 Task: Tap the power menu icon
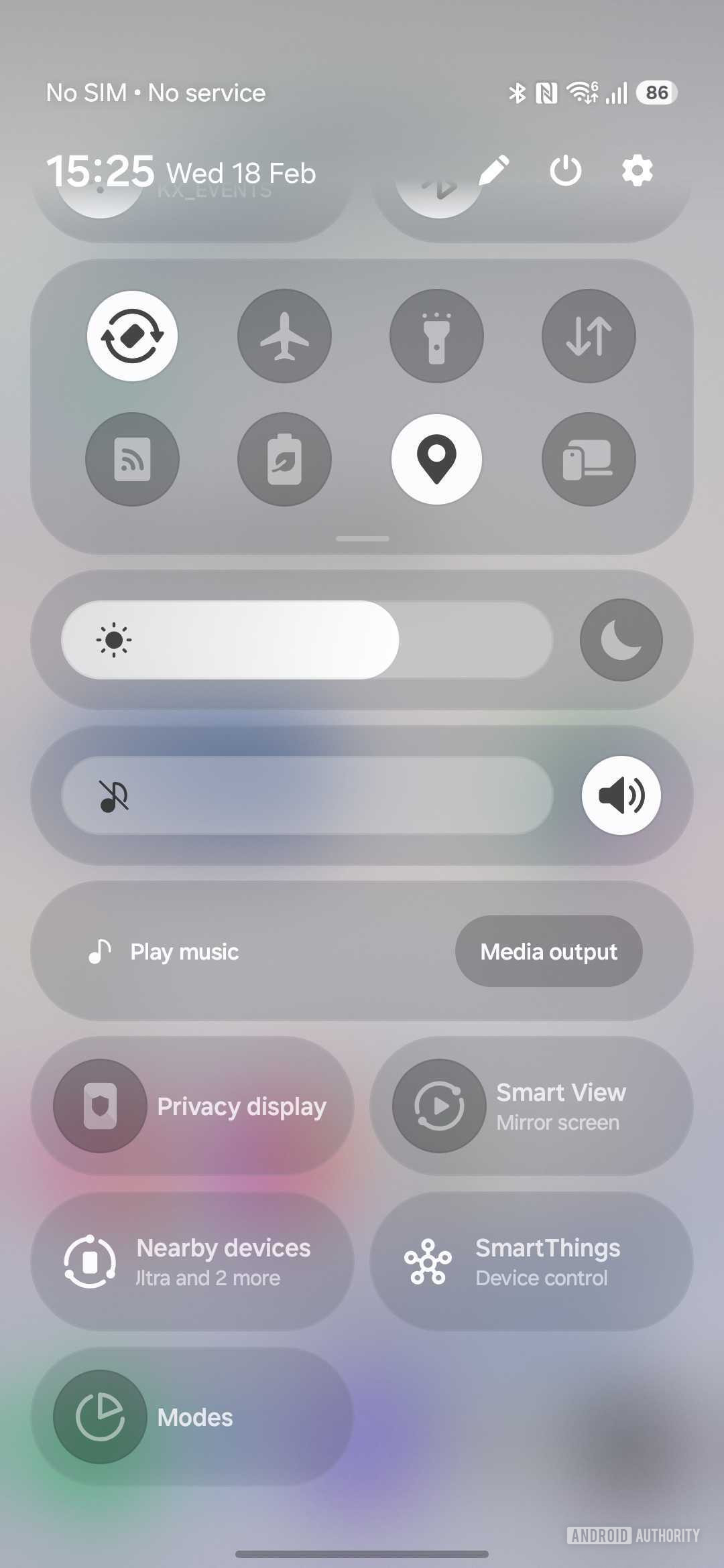[x=565, y=171]
